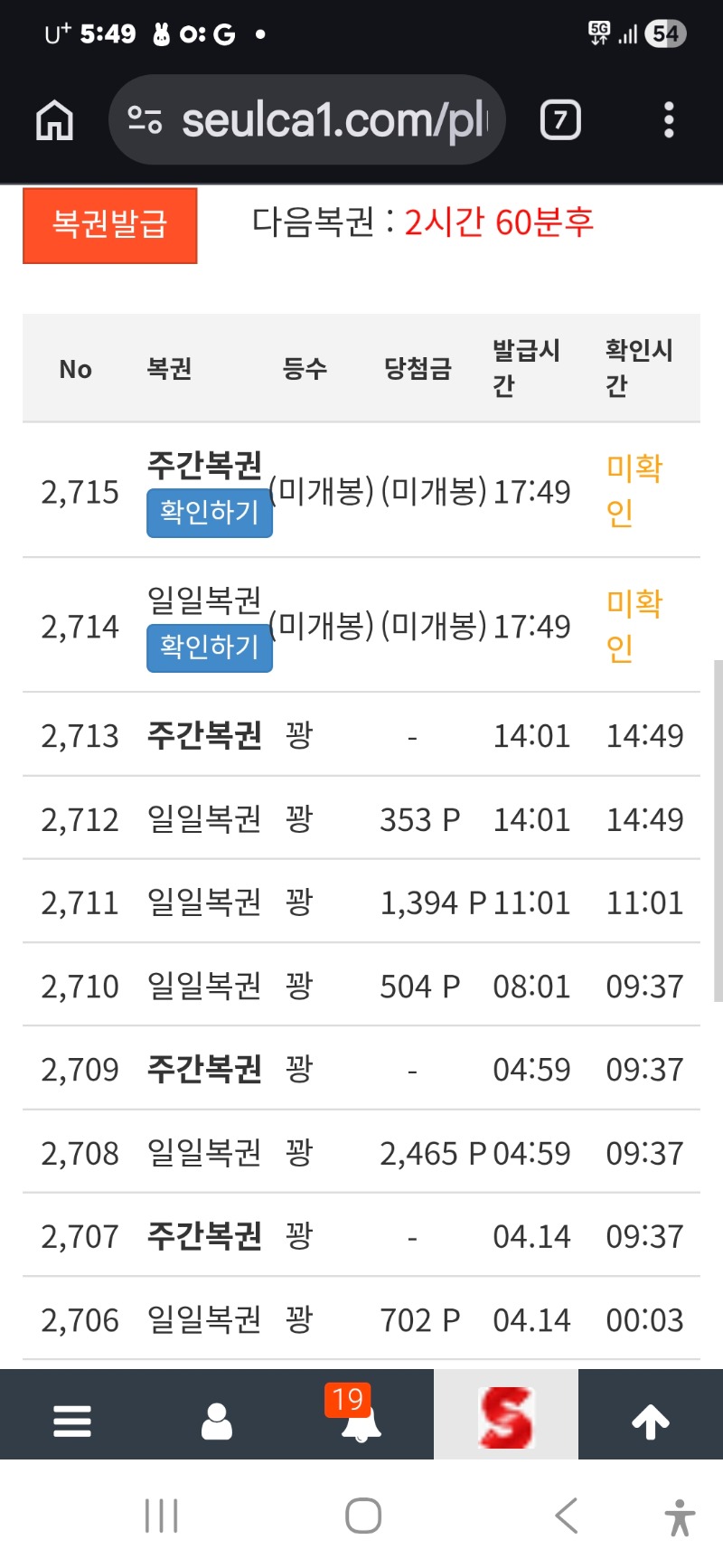
Task: Open the browser home page
Action: tap(54, 120)
